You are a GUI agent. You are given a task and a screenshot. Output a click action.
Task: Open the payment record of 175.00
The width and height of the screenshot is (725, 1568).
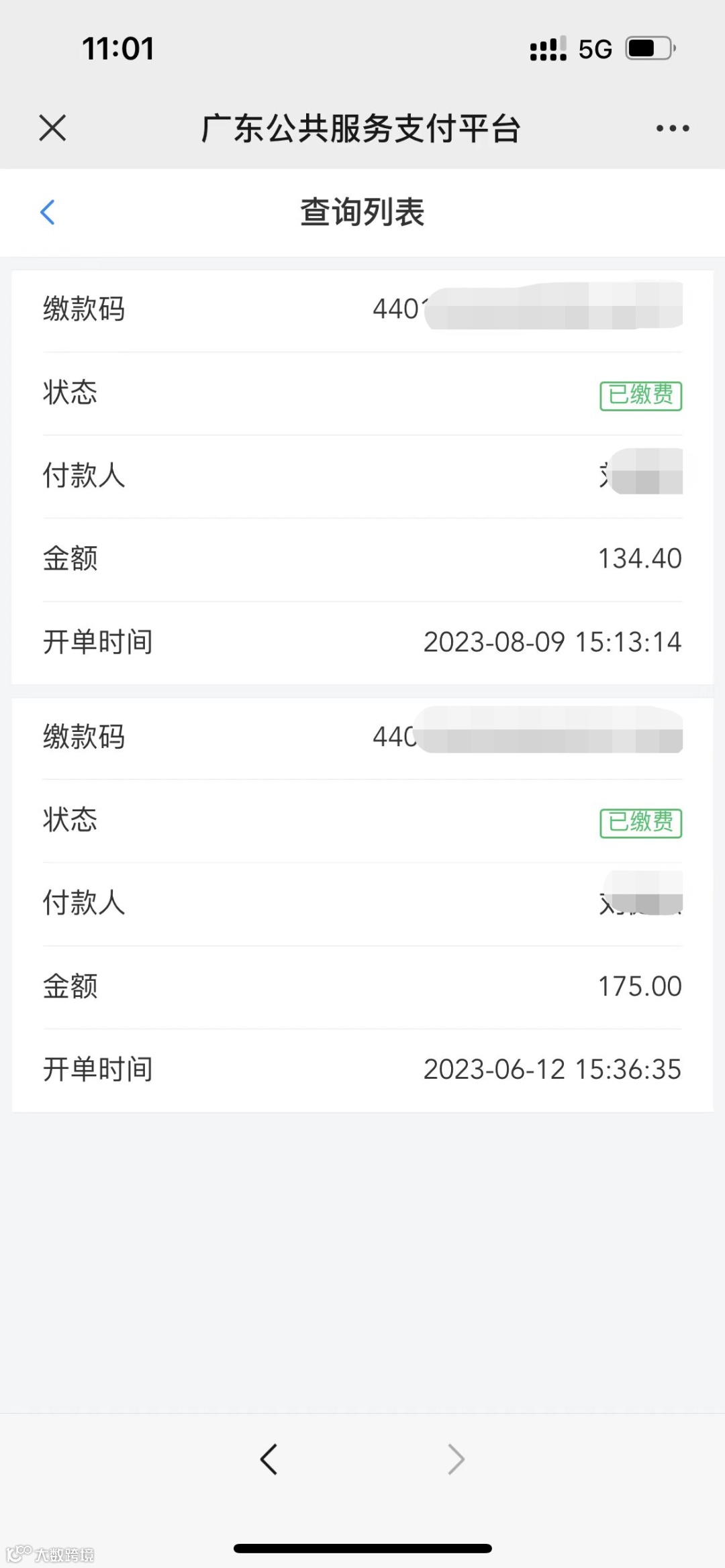(362, 904)
